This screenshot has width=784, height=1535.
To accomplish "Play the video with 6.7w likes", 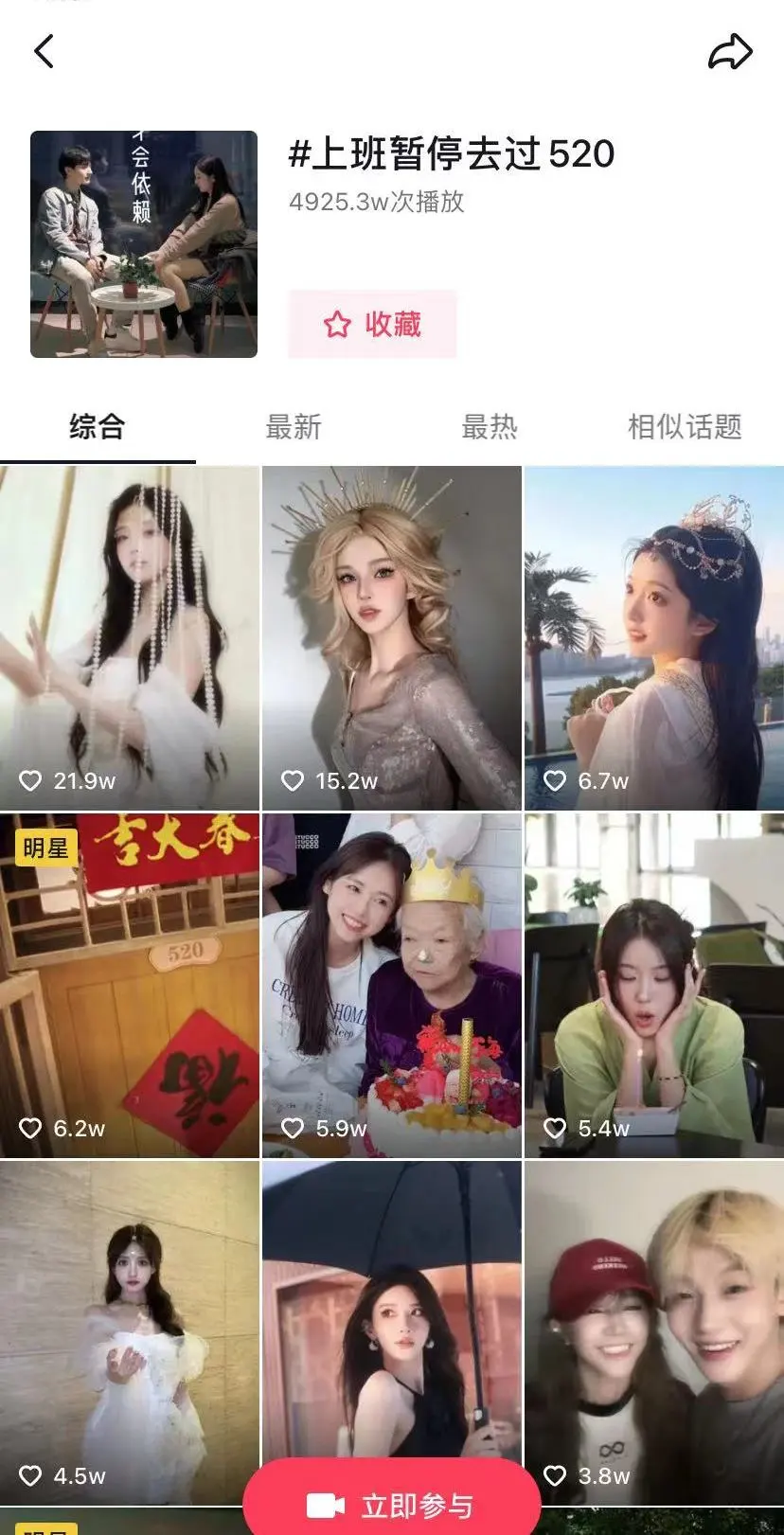I will click(654, 637).
